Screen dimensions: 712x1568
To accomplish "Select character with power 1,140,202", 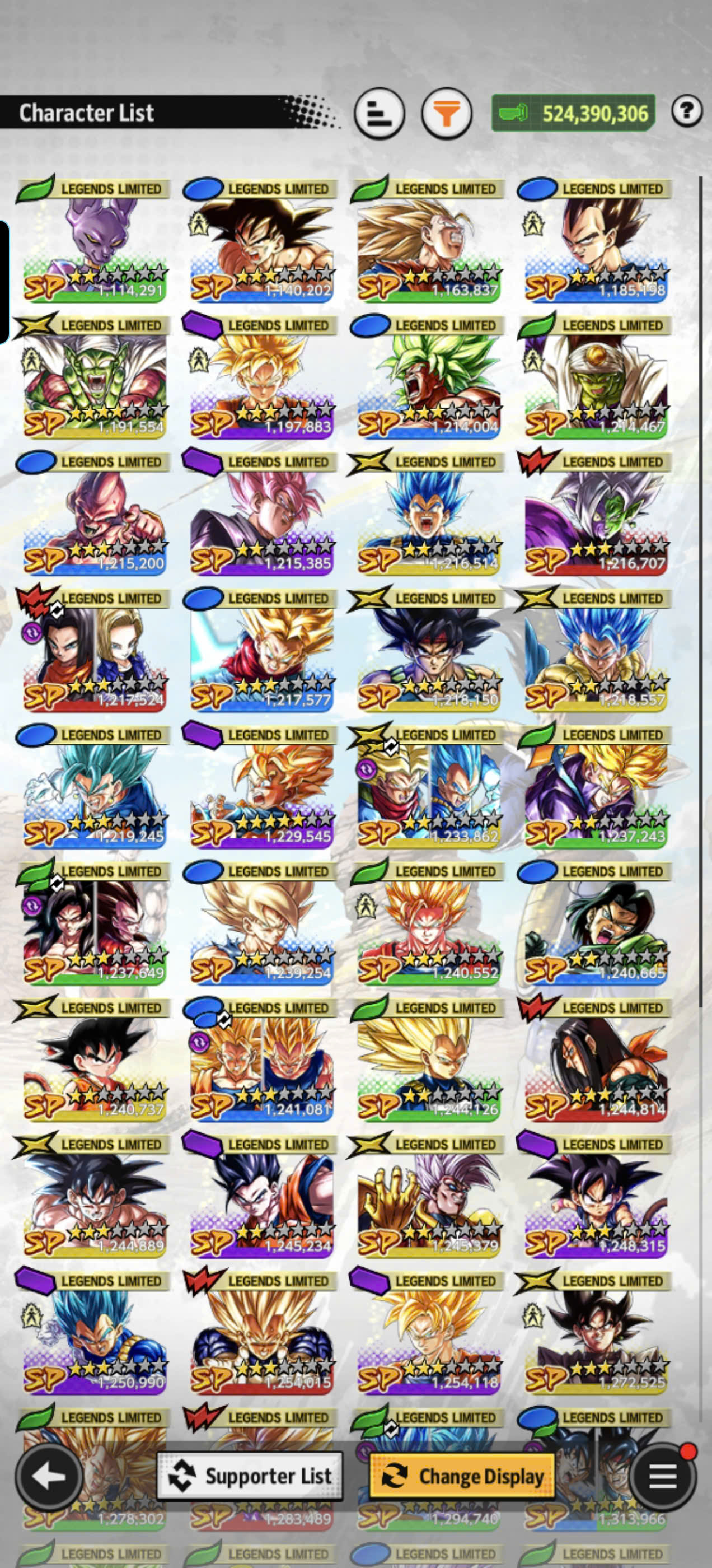I will (261, 240).
